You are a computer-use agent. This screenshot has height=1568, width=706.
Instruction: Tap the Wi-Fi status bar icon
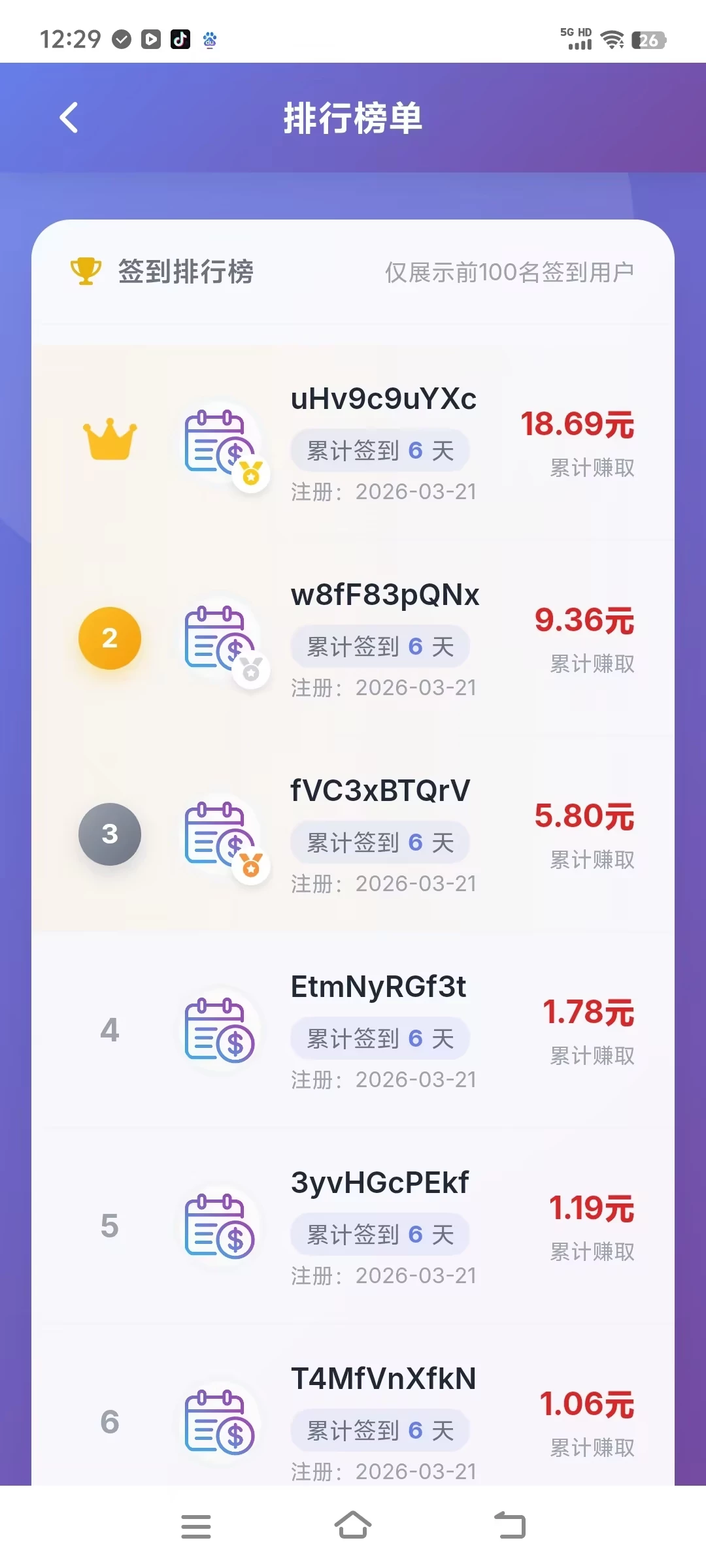coord(612,39)
